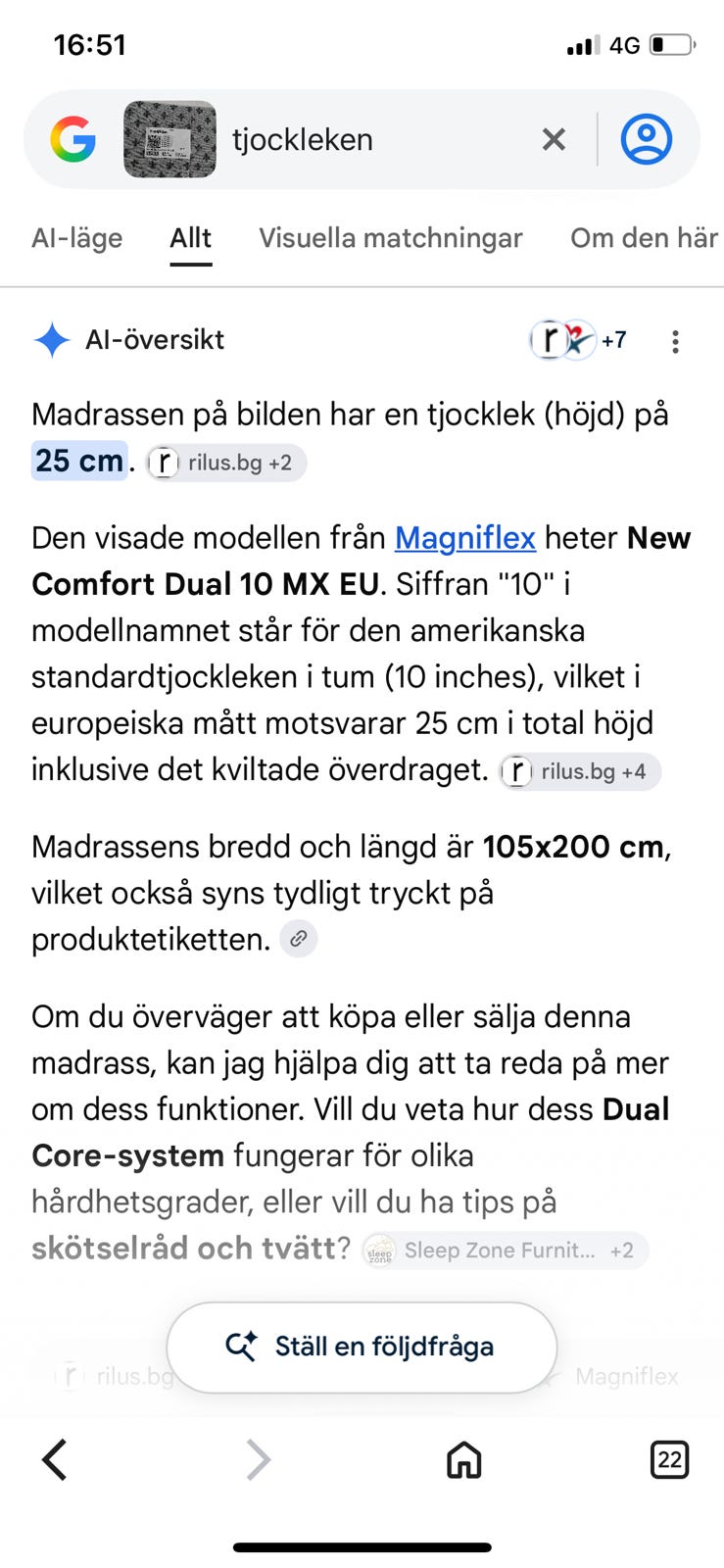Screen dimensions: 724x1568
Task: Select the Allt tab
Action: click(x=191, y=238)
